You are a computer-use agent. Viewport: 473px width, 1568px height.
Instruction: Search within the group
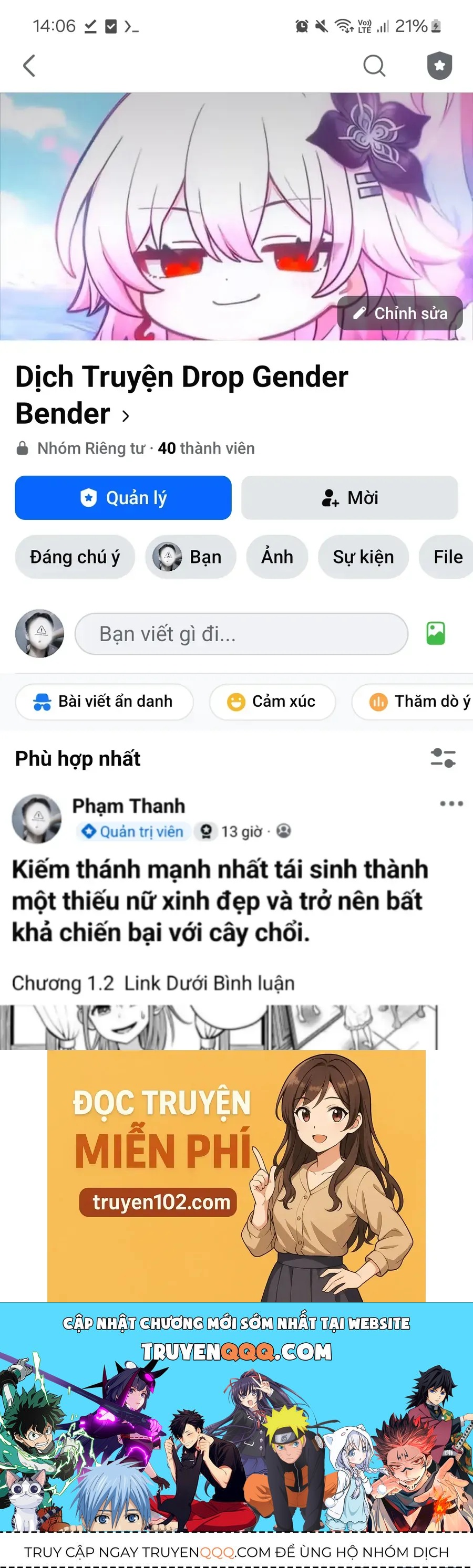(374, 66)
